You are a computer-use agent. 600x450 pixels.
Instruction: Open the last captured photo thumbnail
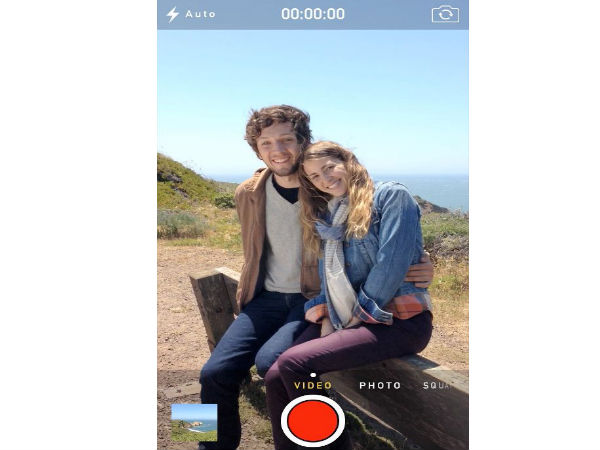coord(194,423)
